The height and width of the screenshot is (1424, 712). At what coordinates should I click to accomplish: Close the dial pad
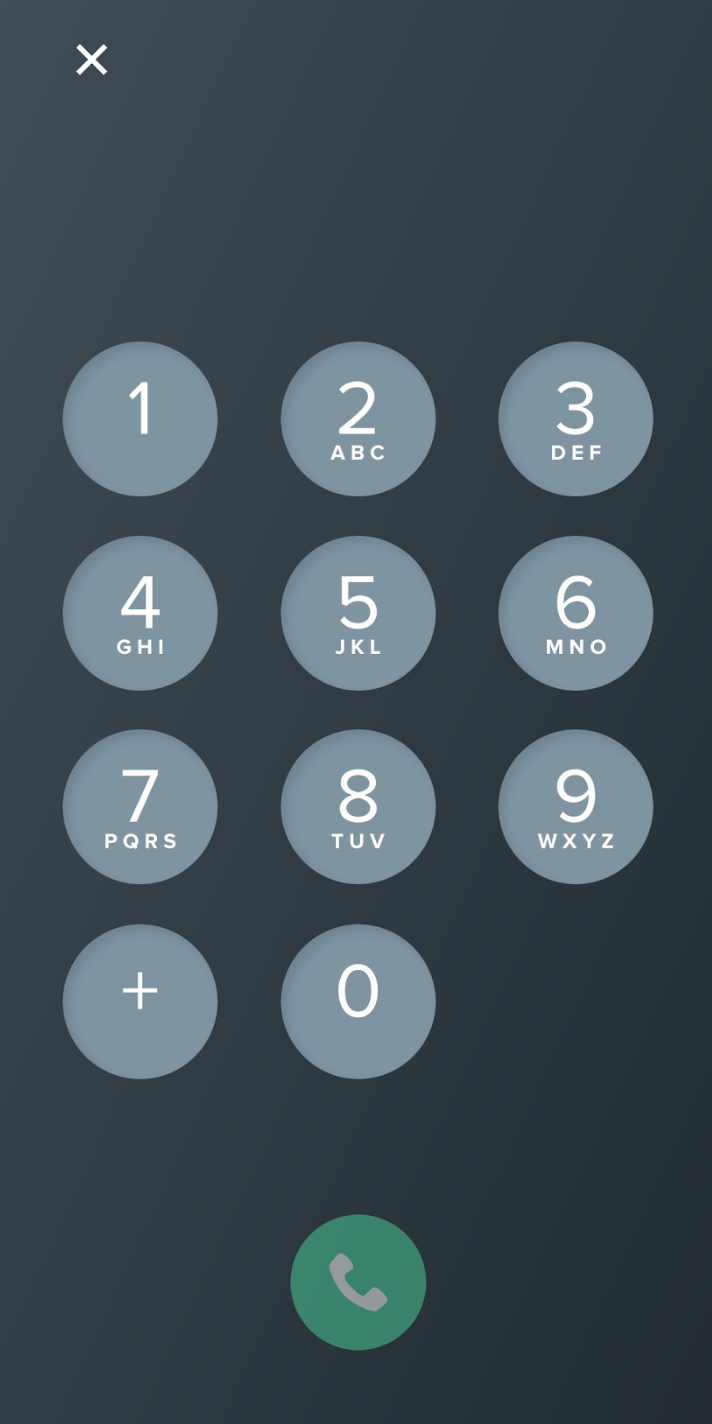(91, 60)
